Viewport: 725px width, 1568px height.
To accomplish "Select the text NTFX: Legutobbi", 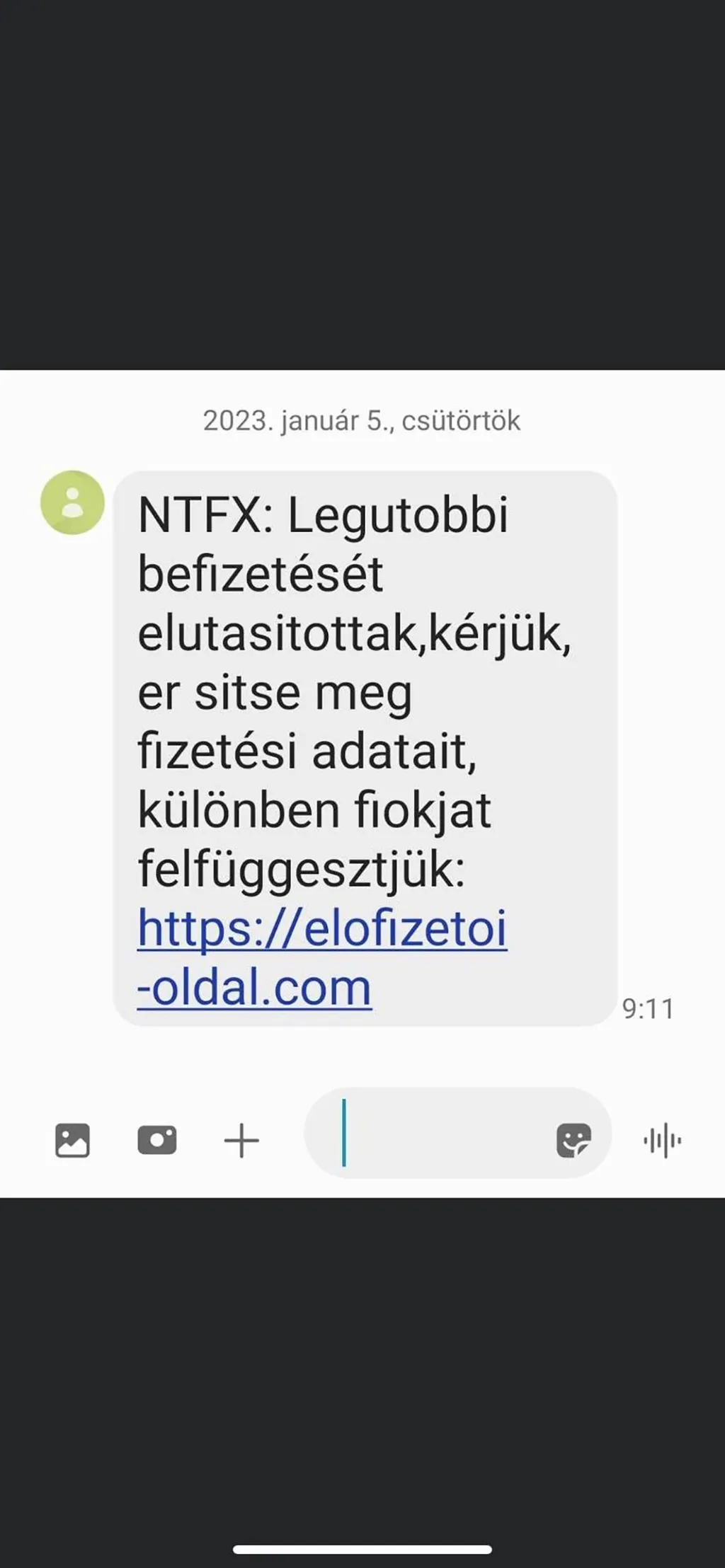I will point(322,514).
